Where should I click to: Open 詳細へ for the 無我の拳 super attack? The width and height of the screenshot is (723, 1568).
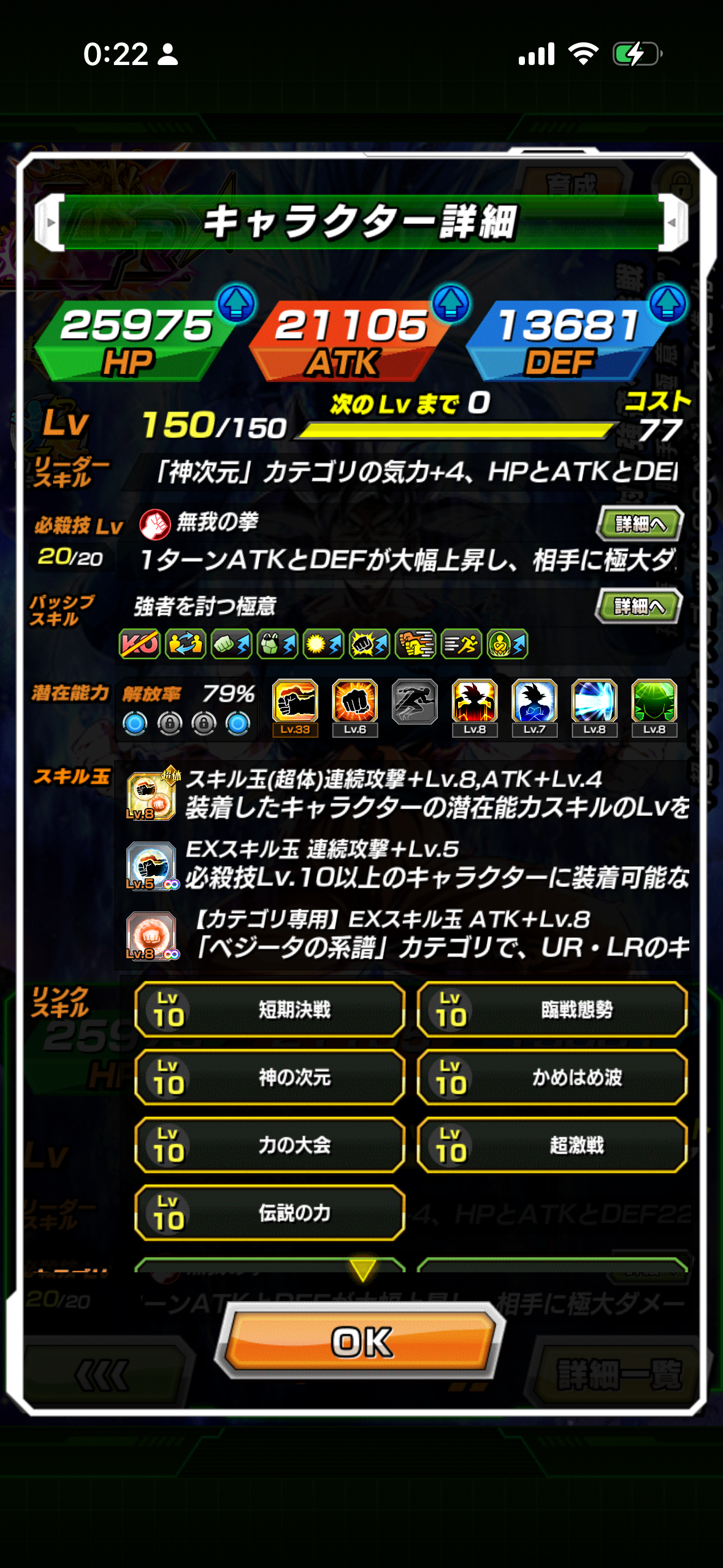pos(639,523)
